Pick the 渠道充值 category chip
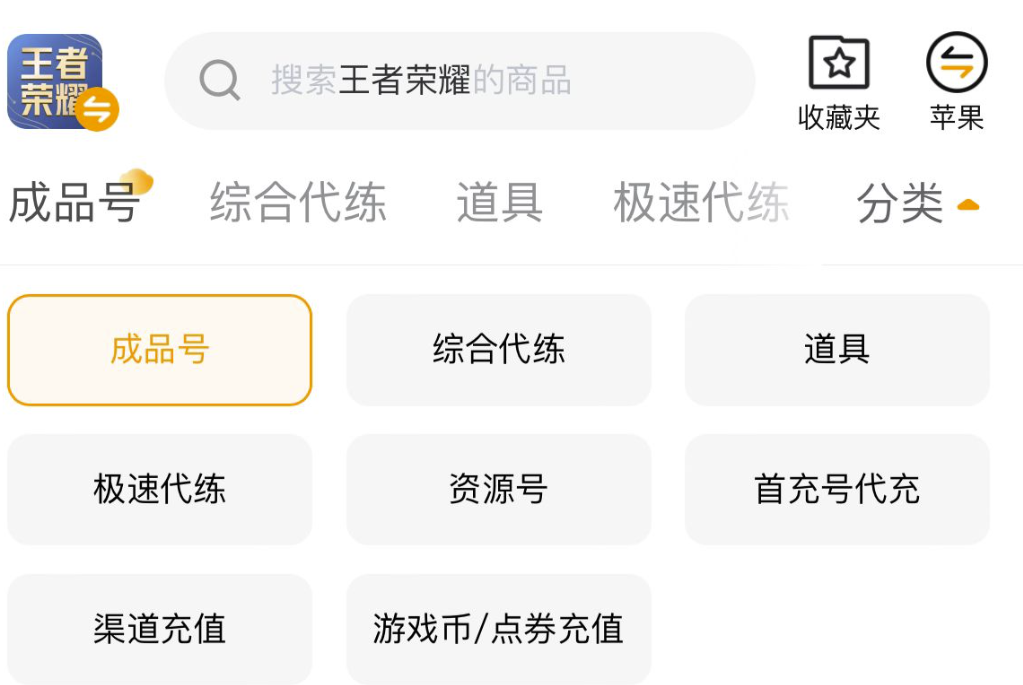Image resolution: width=1023 pixels, height=685 pixels. (159, 628)
